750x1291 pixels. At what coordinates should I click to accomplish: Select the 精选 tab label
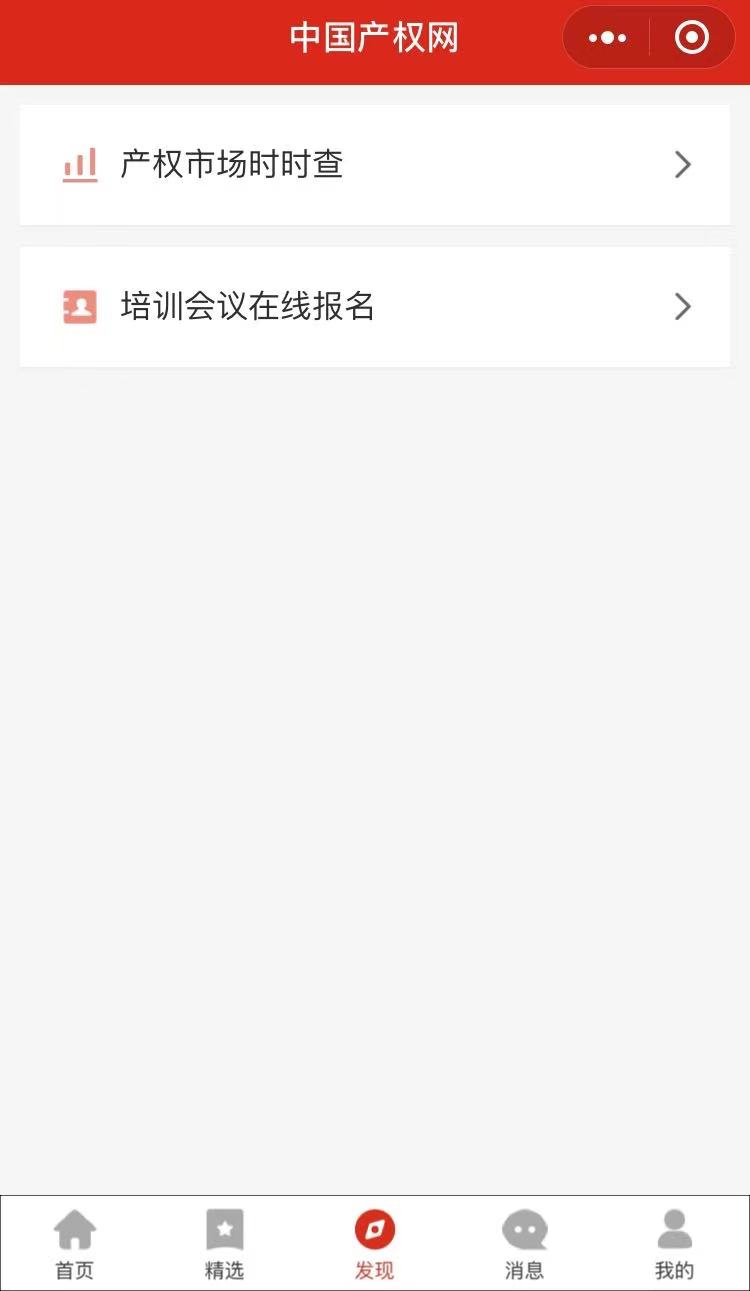tap(225, 1270)
